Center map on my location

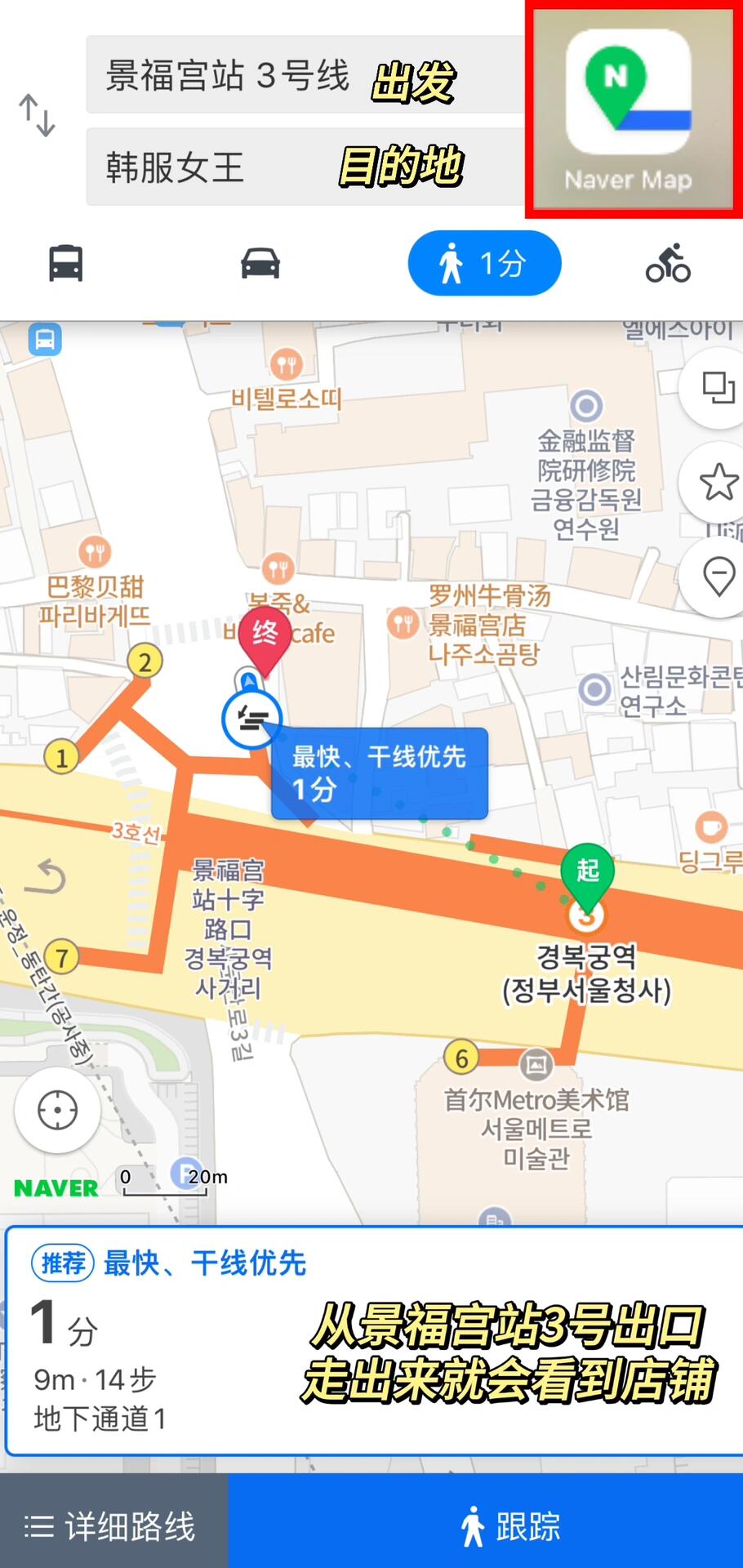point(58,1111)
